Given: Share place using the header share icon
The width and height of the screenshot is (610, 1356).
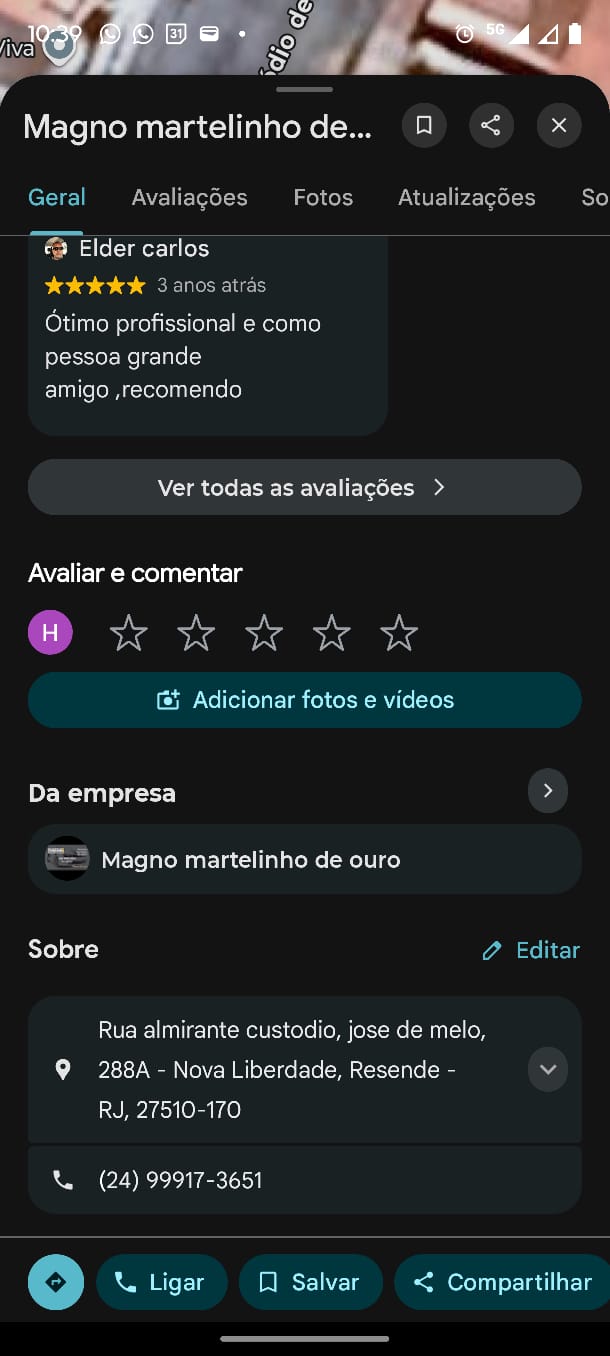Looking at the screenshot, I should click(491, 126).
